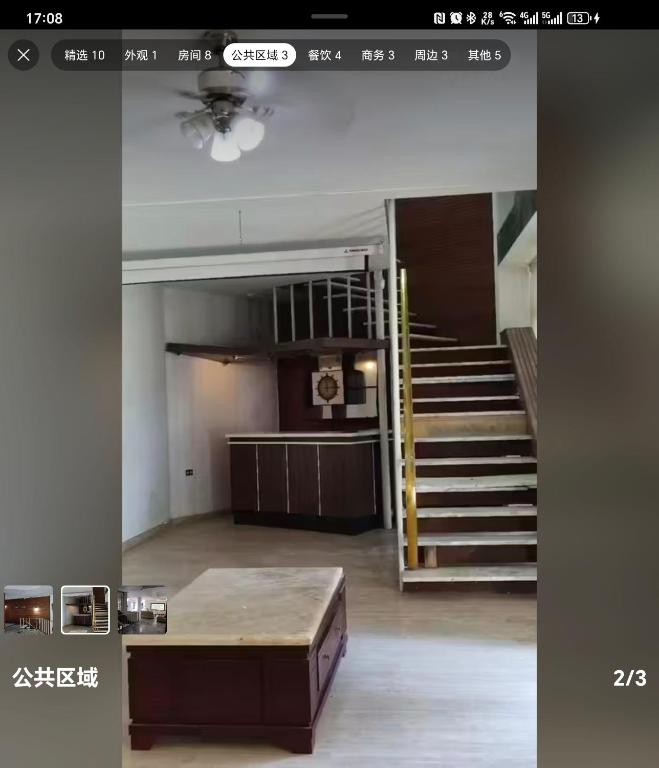Switch to the 外观 1 tab
659x768 pixels.
[x=141, y=55]
